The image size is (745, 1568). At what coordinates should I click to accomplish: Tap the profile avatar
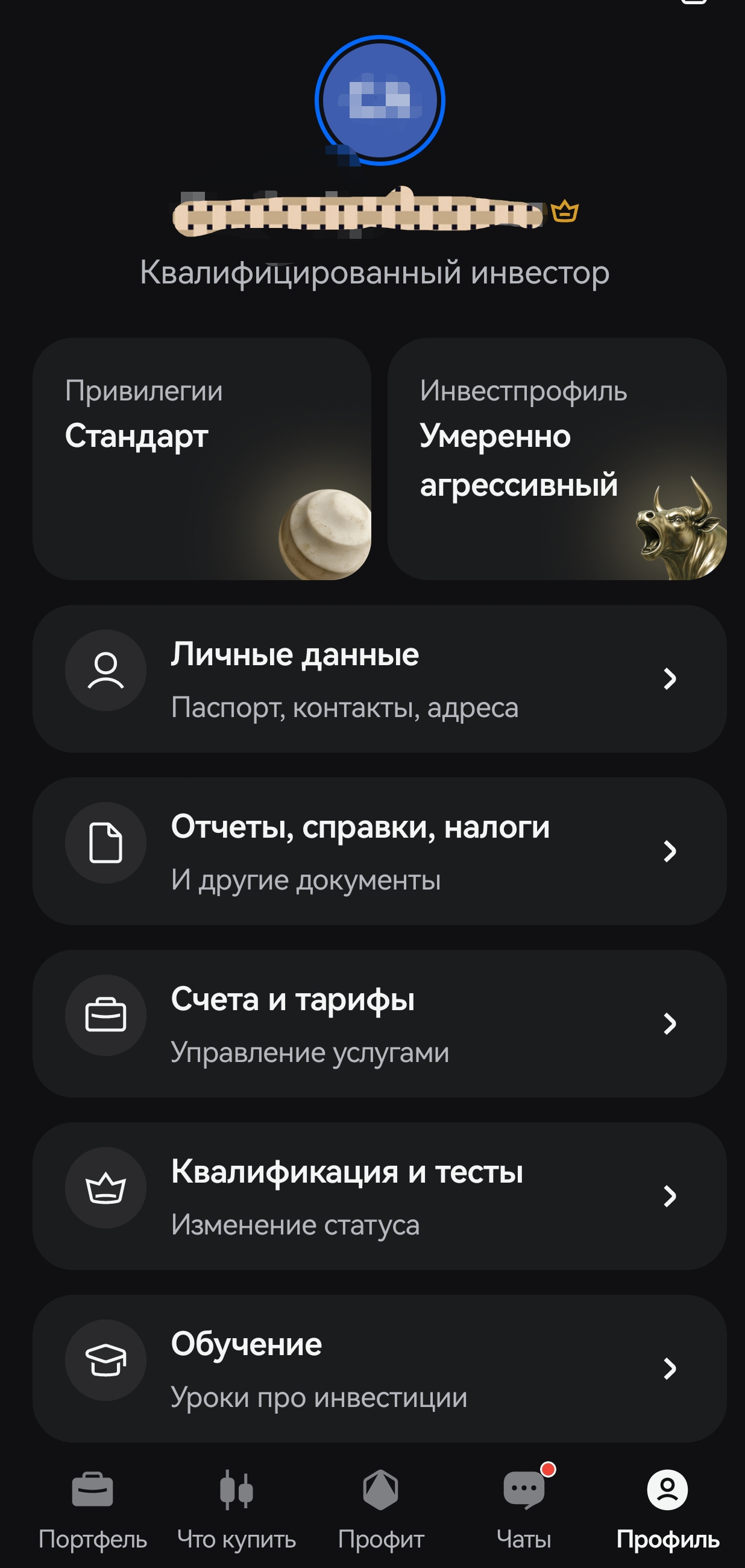(x=380, y=101)
